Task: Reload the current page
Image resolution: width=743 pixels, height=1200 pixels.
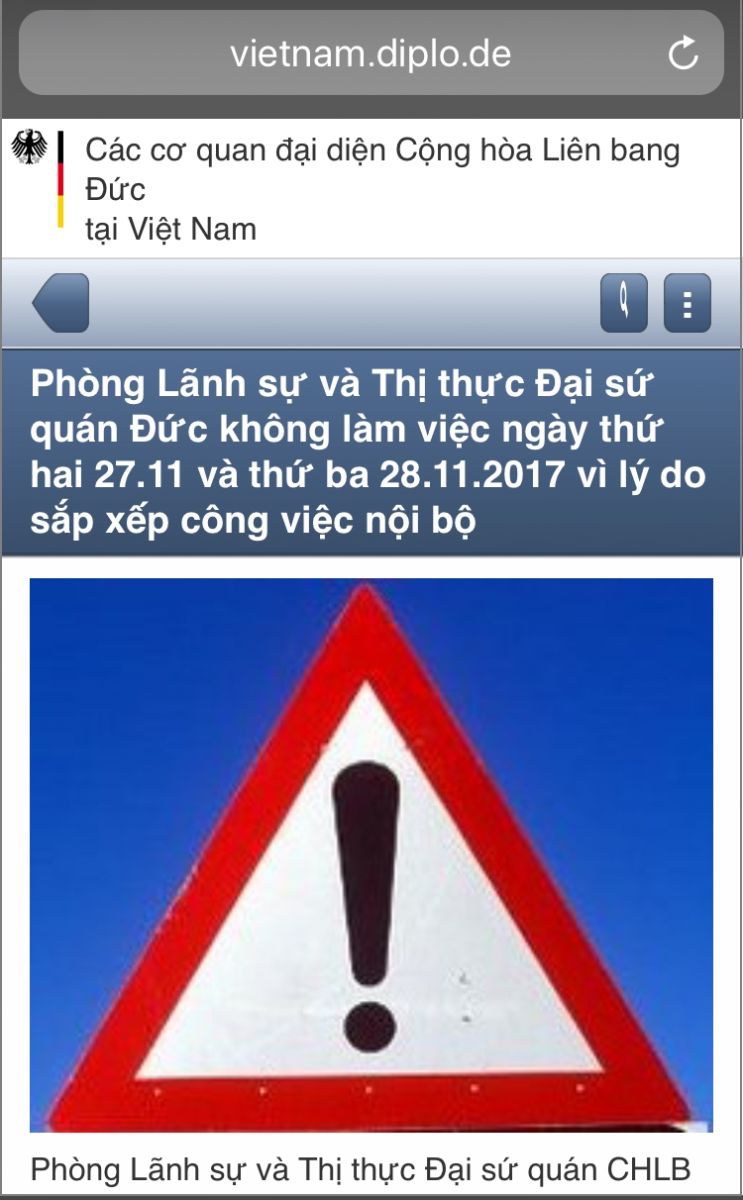Action: click(x=683, y=54)
